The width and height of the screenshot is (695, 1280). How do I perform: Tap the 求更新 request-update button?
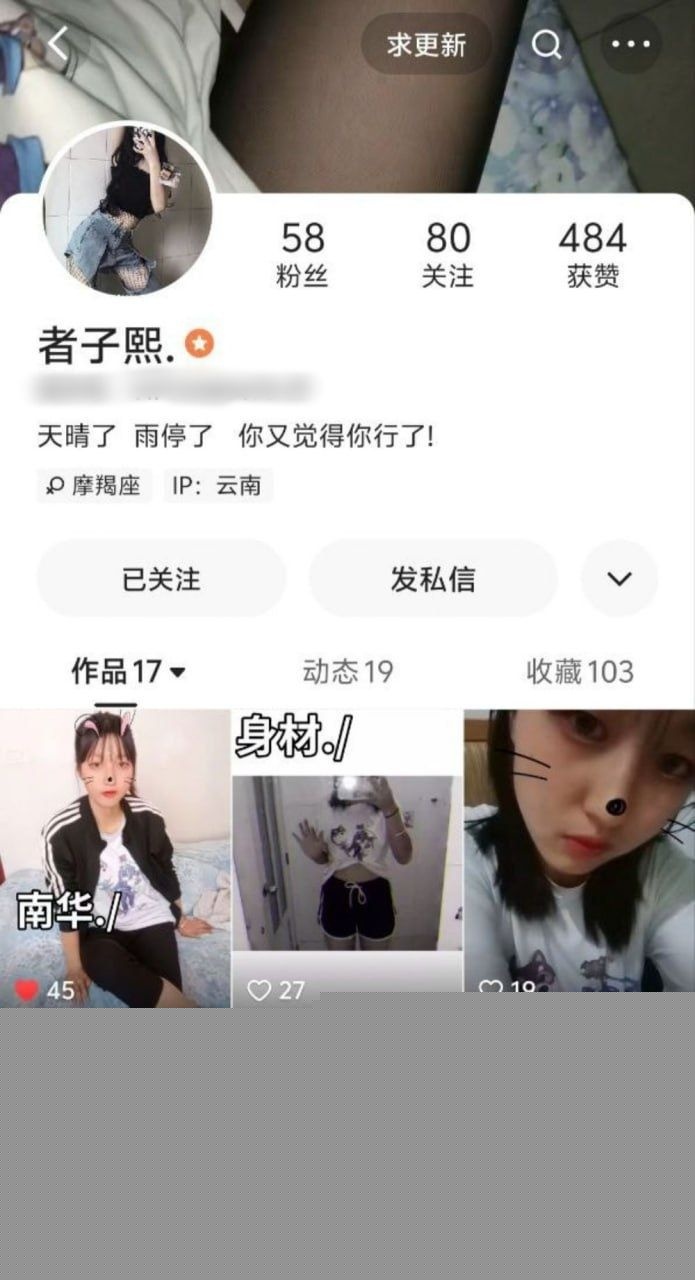[x=427, y=44]
